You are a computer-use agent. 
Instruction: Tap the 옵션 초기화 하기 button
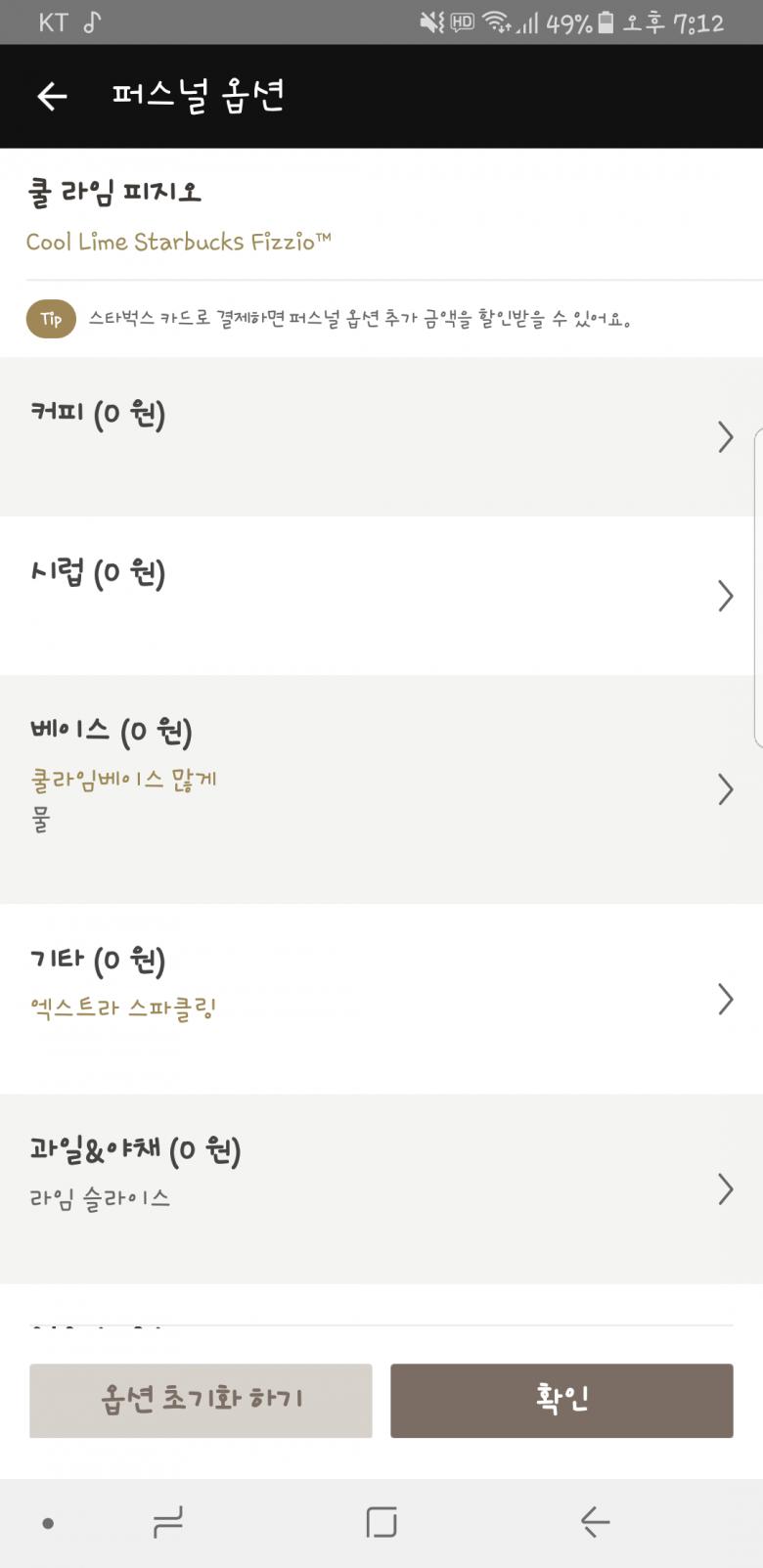tap(201, 1400)
